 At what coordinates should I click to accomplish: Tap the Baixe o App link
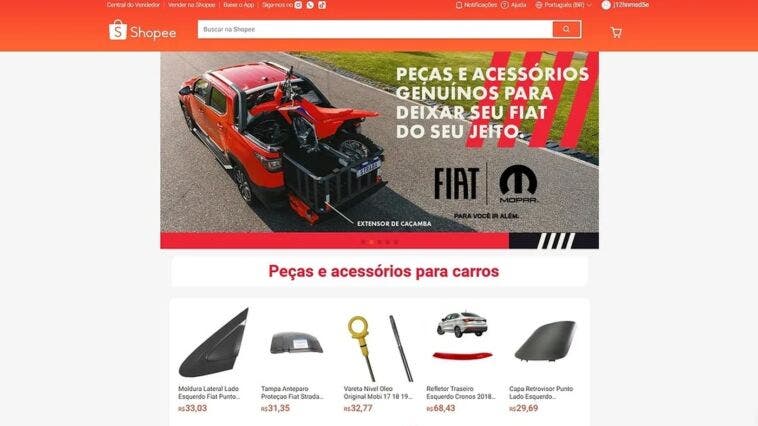pyautogui.click(x=238, y=5)
